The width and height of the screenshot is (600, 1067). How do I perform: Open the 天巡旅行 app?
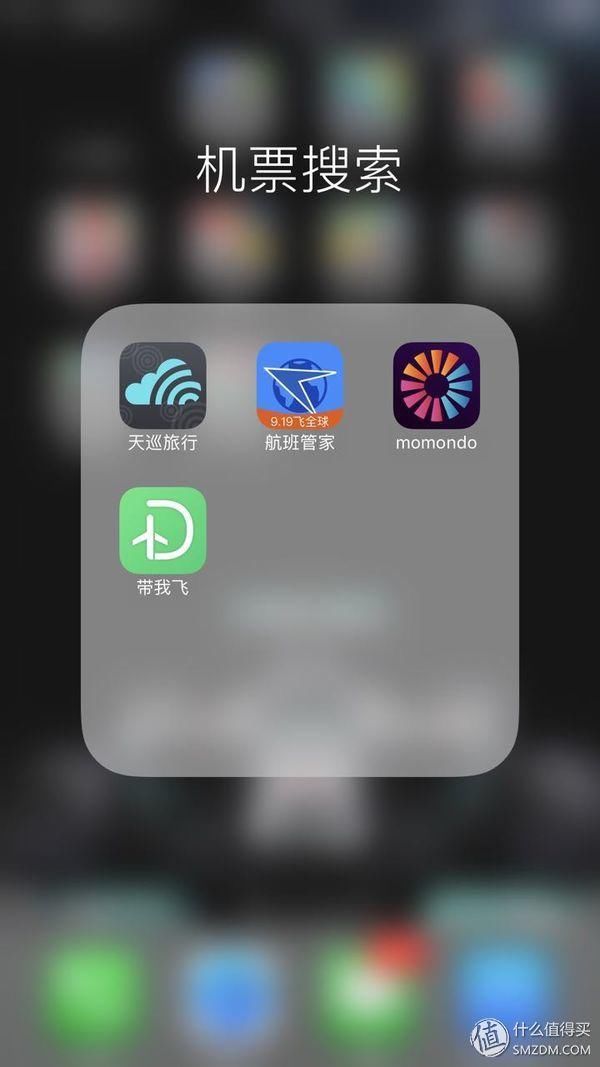tap(163, 386)
